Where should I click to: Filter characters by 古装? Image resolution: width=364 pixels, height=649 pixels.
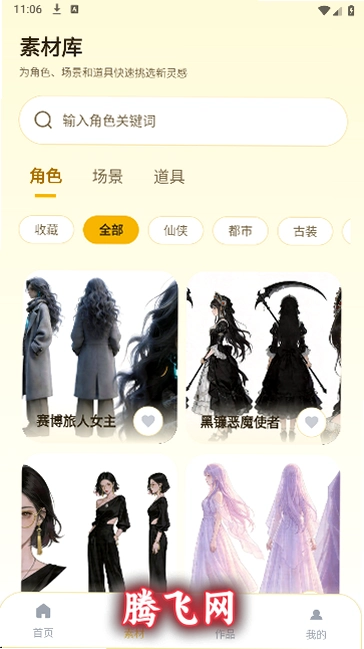(305, 231)
